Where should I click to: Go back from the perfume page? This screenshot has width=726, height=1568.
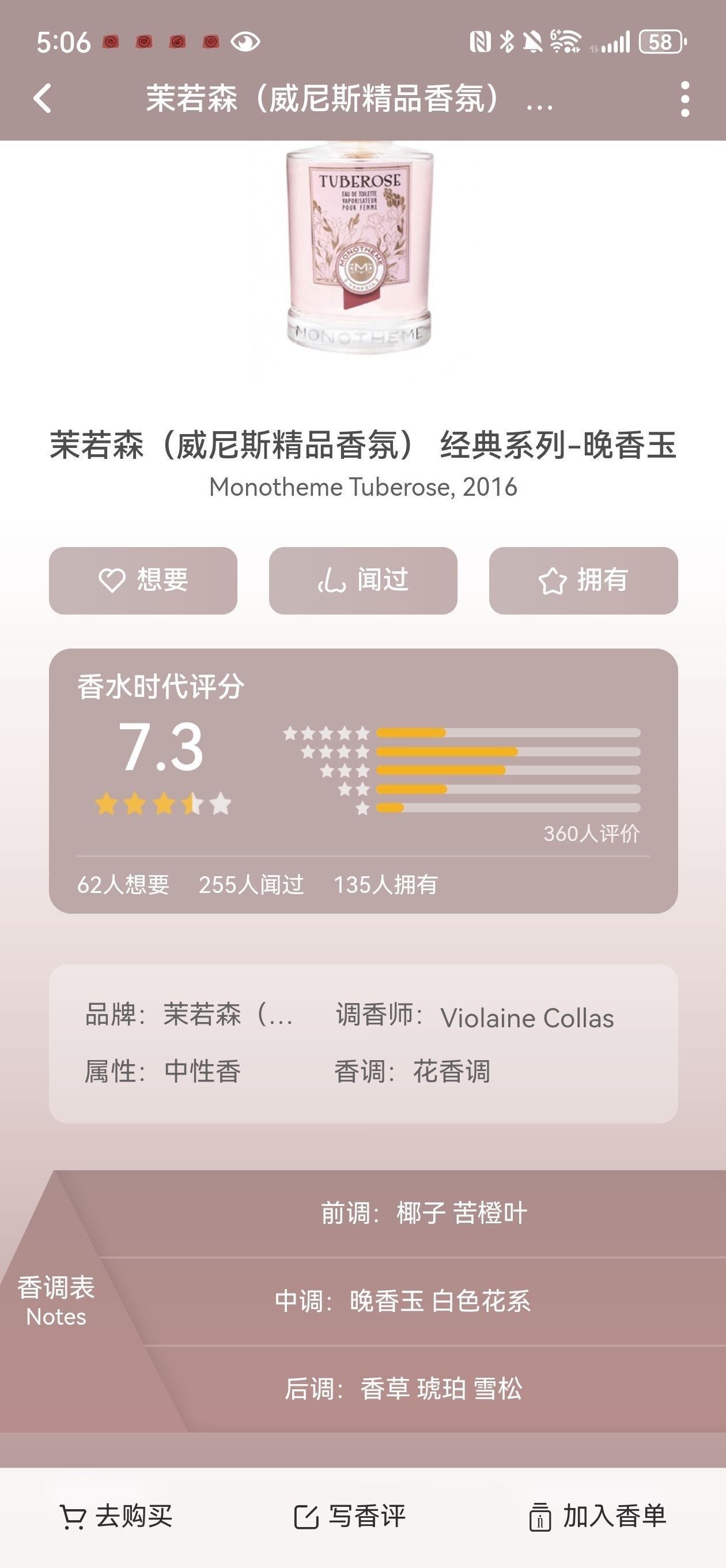click(x=43, y=99)
